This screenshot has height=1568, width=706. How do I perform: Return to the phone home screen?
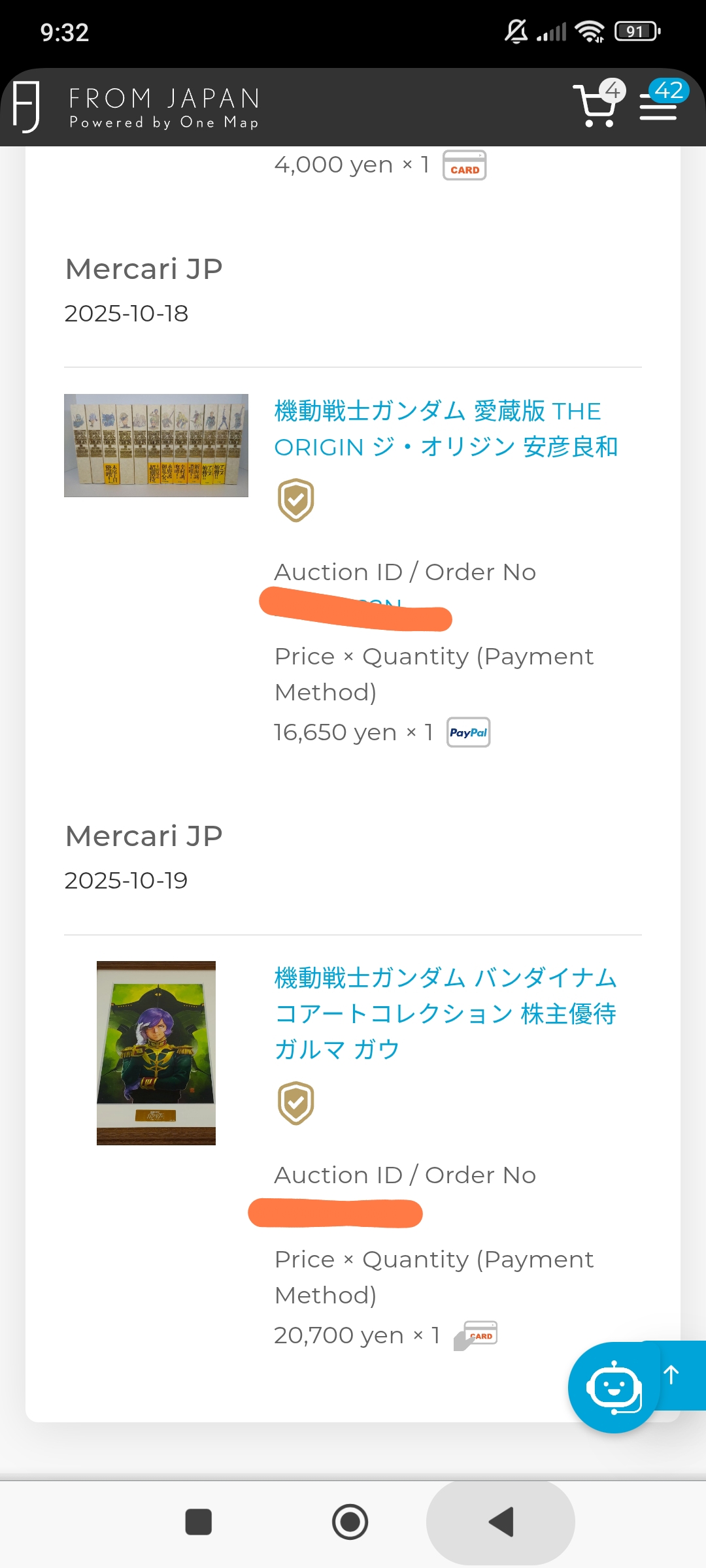pyautogui.click(x=350, y=1522)
